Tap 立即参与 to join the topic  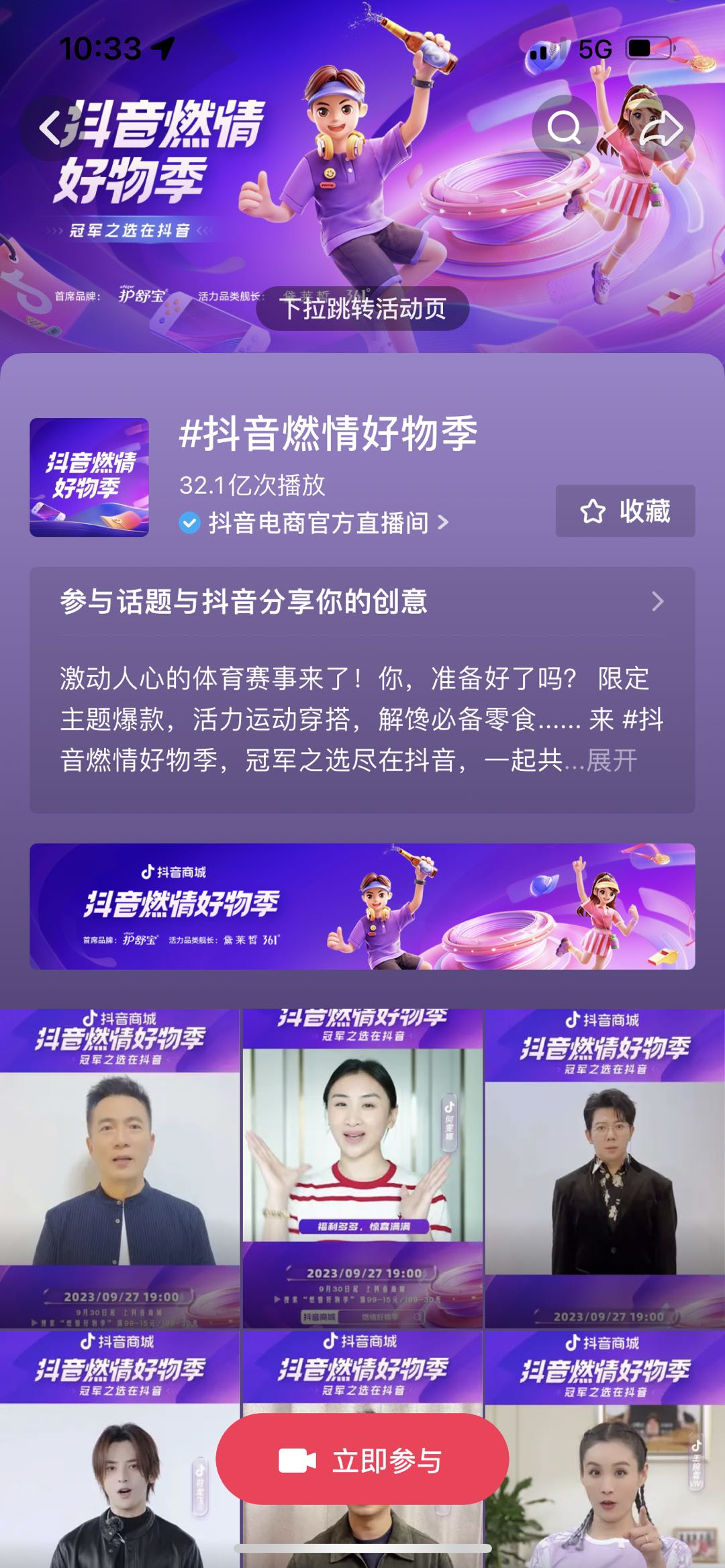click(x=362, y=1460)
